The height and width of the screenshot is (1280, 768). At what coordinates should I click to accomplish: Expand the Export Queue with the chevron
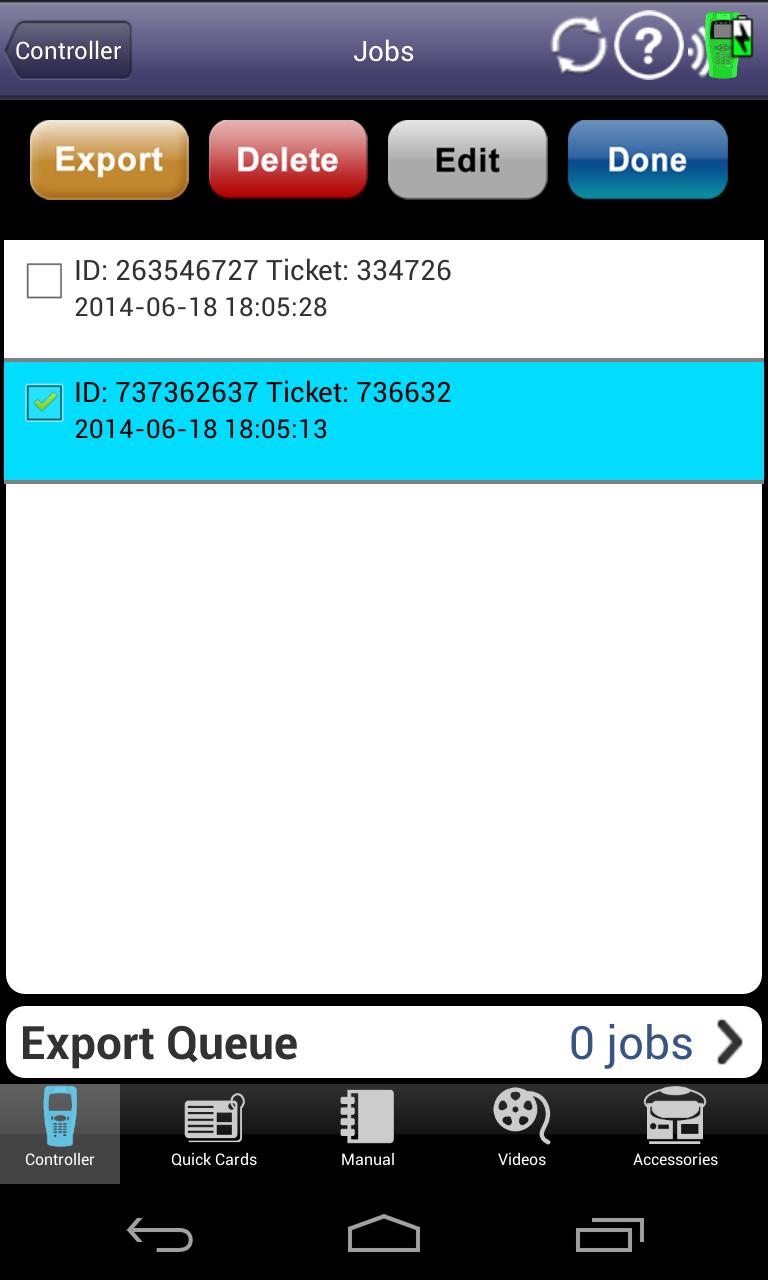click(x=729, y=1043)
